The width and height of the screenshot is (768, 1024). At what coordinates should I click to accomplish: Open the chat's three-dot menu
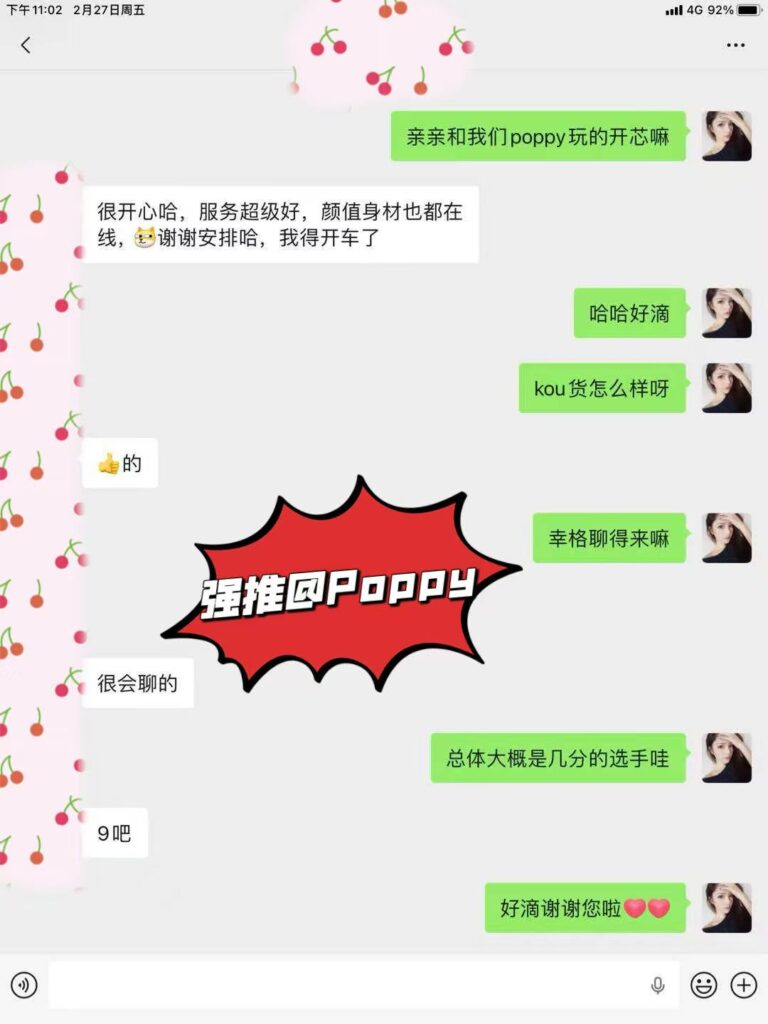(x=736, y=45)
